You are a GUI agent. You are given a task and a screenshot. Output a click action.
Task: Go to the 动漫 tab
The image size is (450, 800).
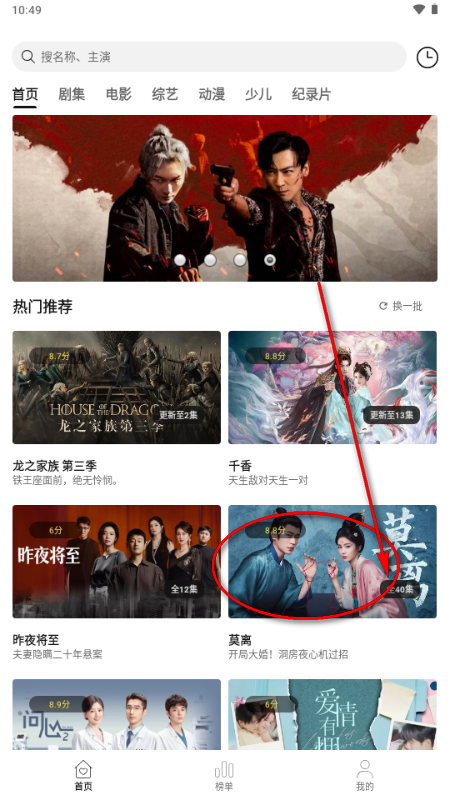tap(212, 94)
